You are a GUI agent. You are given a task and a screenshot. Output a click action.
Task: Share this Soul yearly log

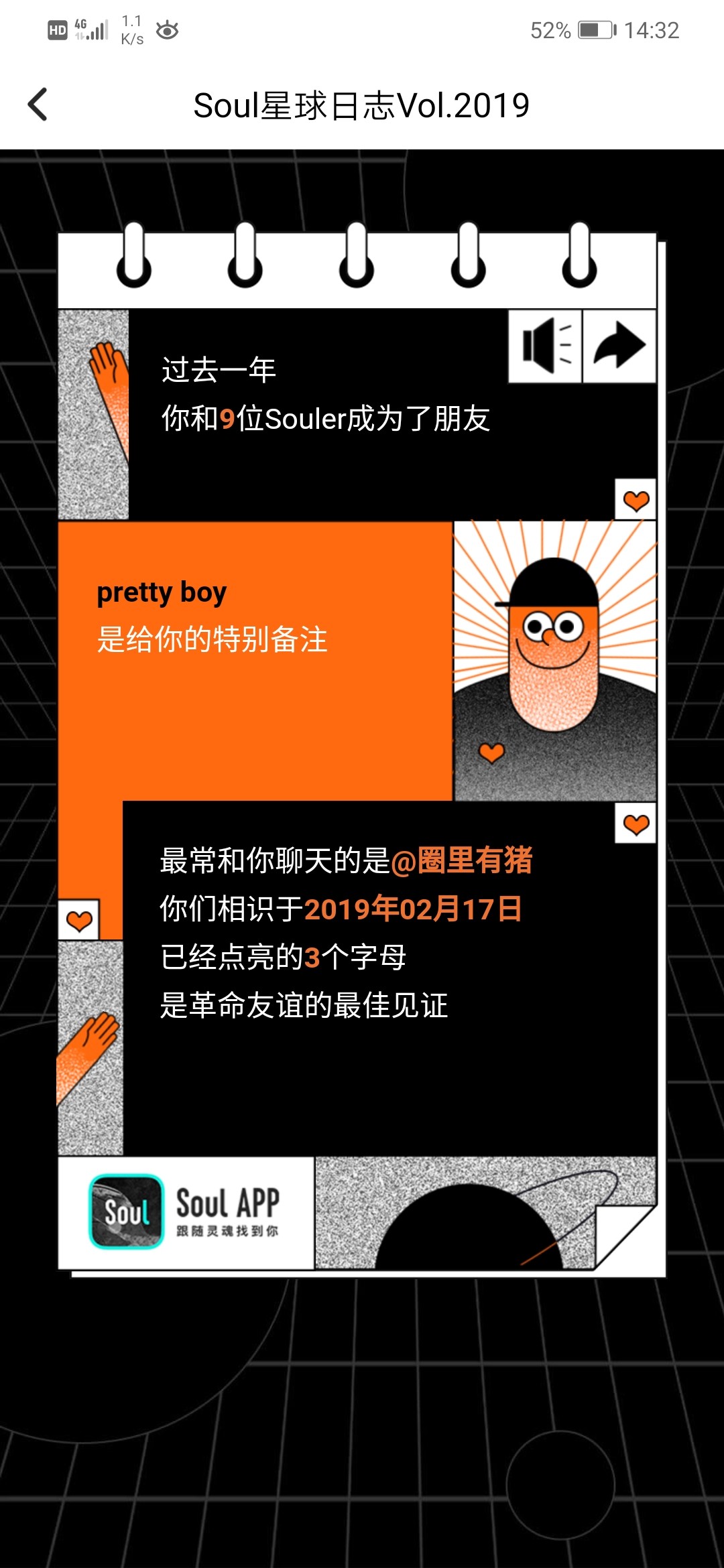tap(619, 346)
